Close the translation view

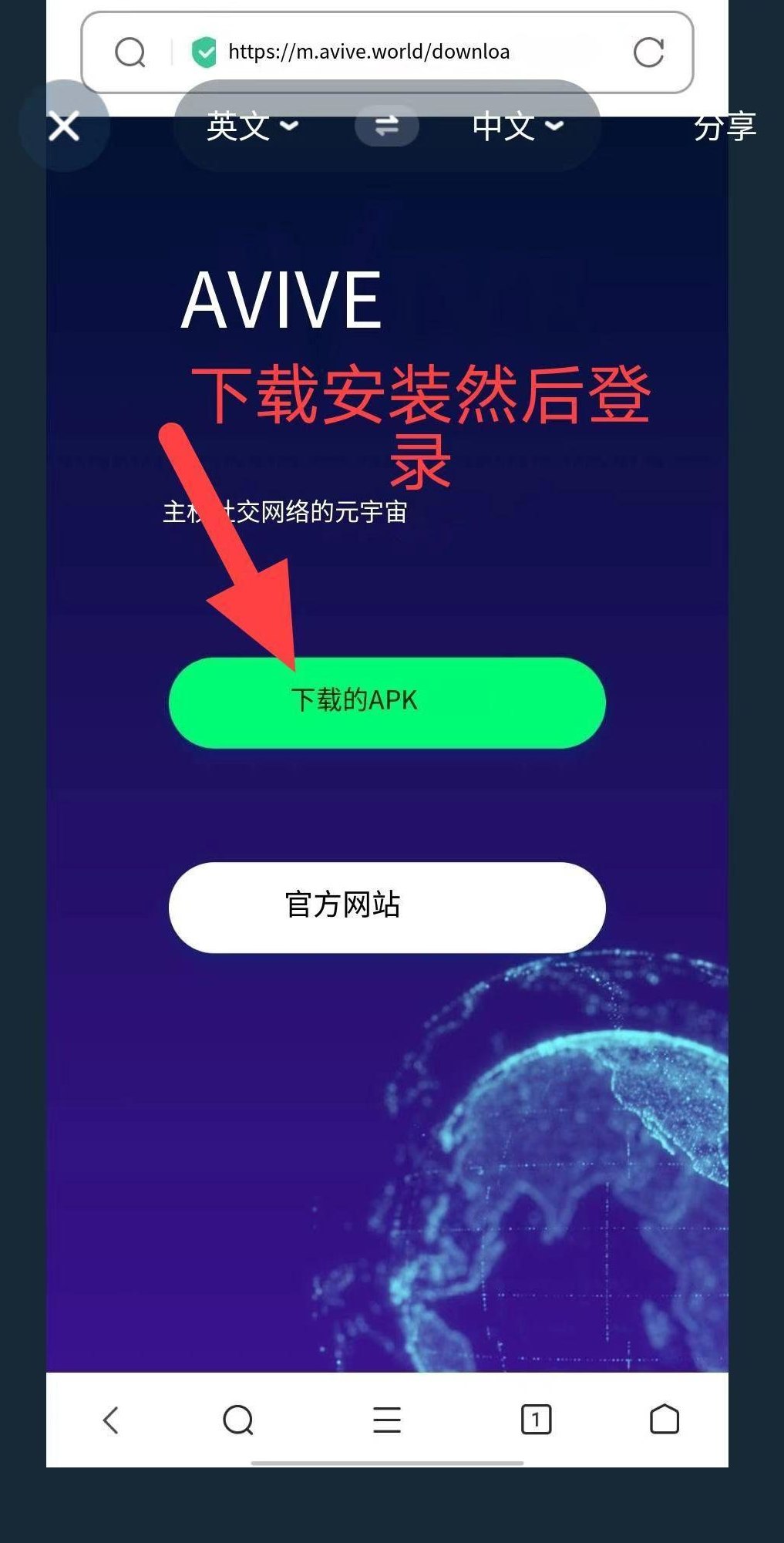64,126
